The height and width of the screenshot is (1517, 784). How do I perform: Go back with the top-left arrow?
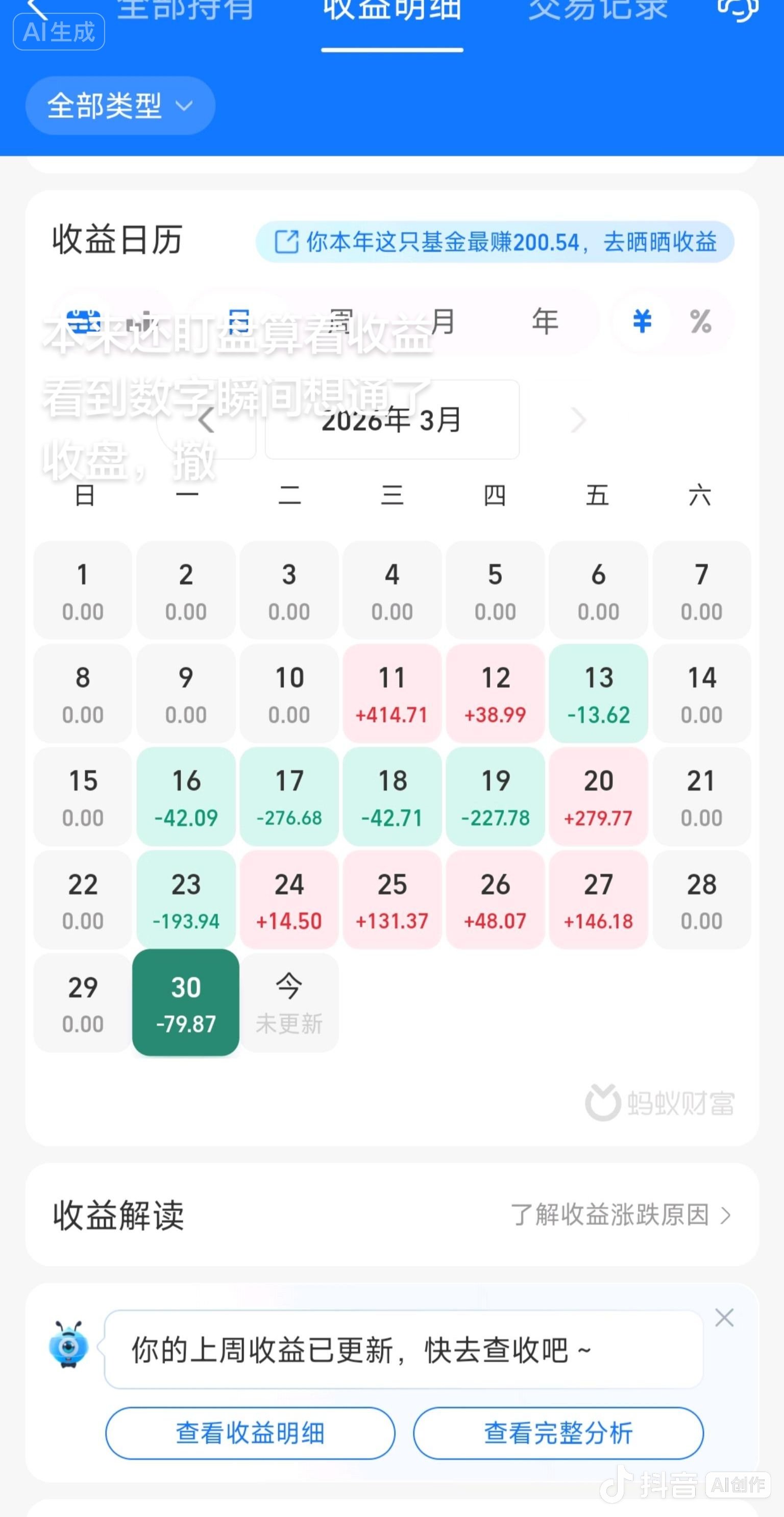coord(37,7)
